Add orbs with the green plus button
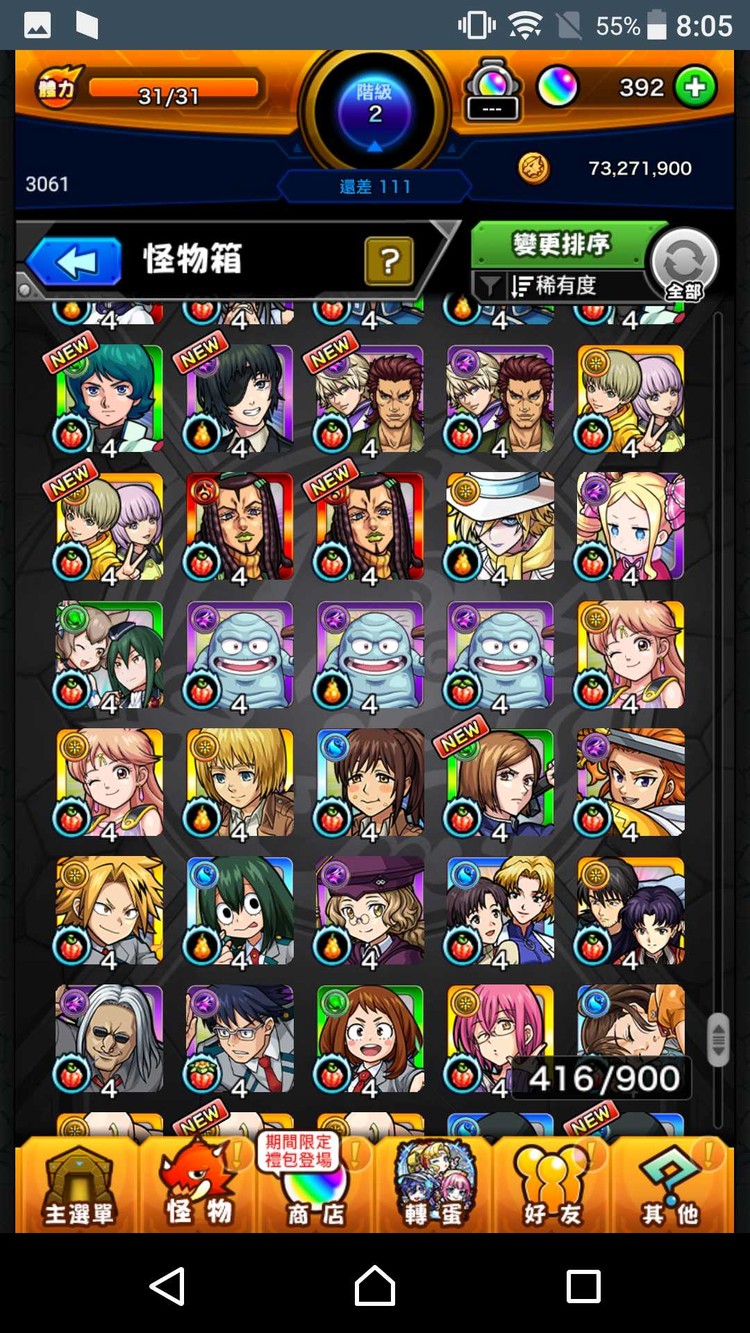This screenshot has height=1333, width=750. (x=695, y=88)
